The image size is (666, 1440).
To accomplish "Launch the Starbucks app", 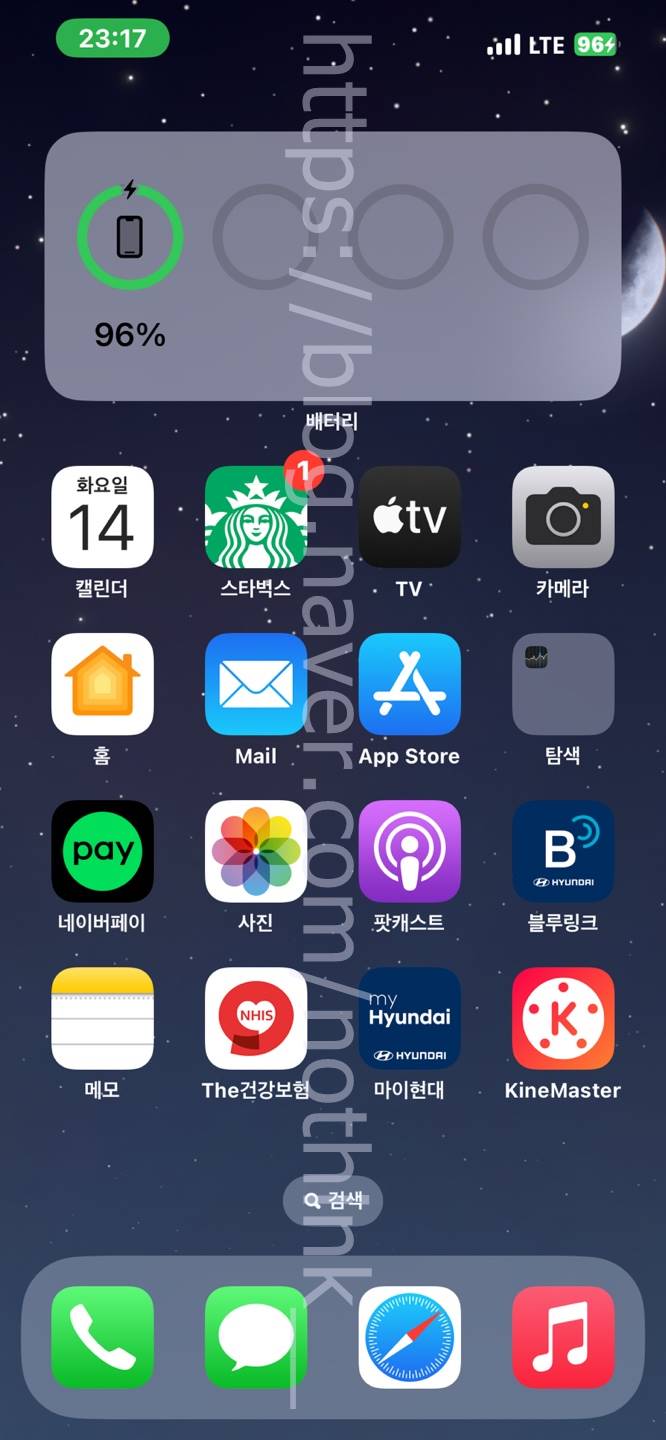I will tap(256, 517).
